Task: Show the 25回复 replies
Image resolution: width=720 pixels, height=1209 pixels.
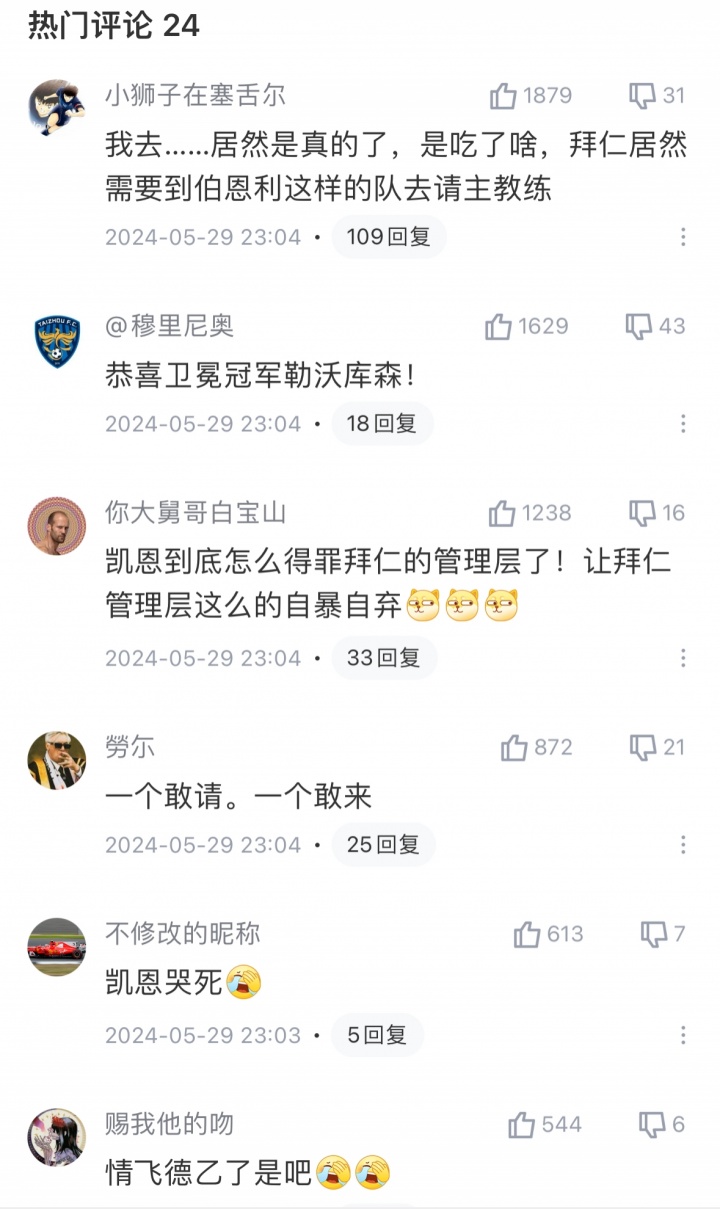Action: tap(383, 845)
